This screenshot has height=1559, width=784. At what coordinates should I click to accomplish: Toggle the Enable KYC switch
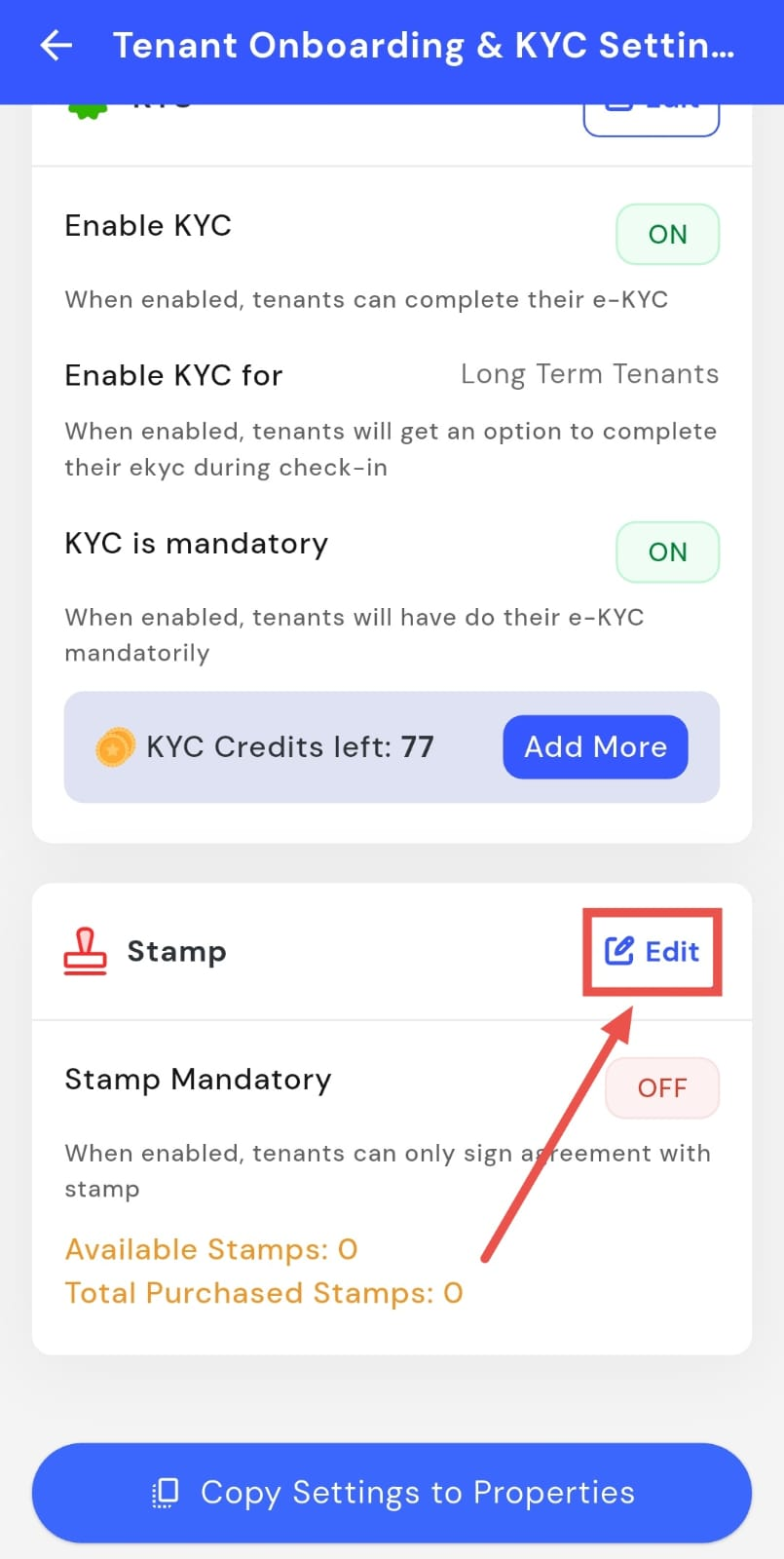point(667,234)
